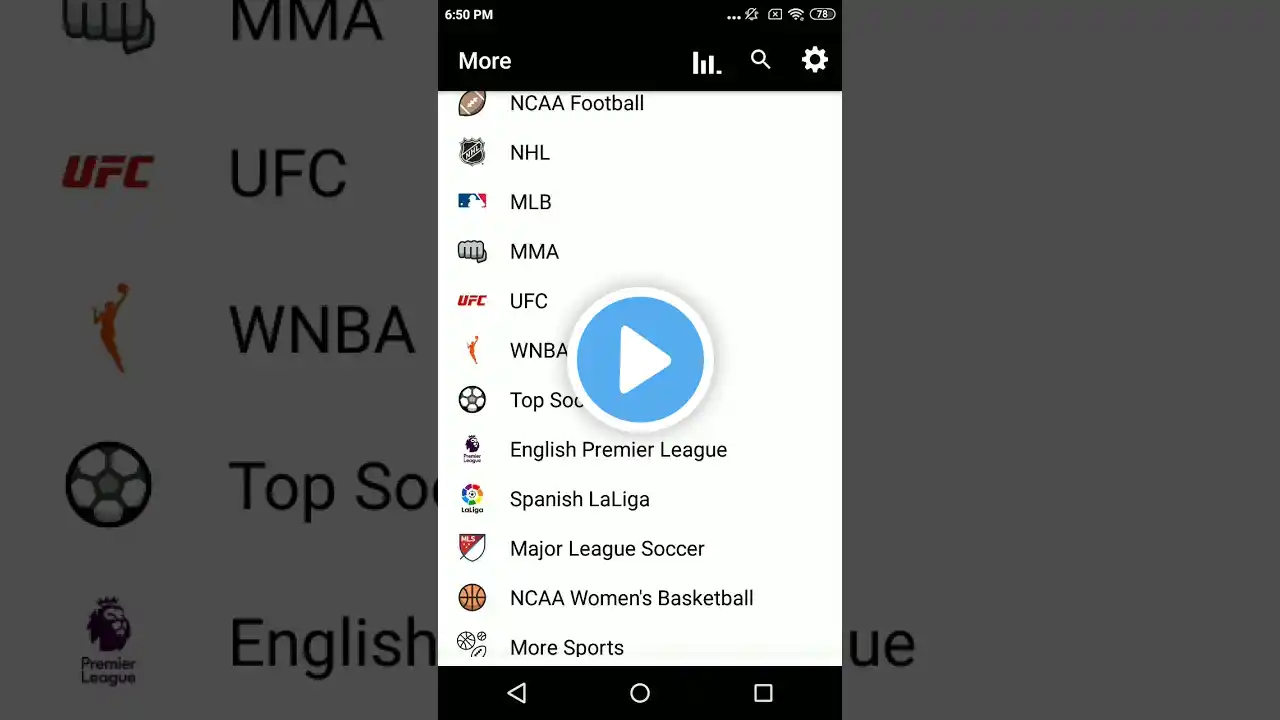The width and height of the screenshot is (1280, 720).
Task: Open NCAA Football
Action: (x=576, y=103)
